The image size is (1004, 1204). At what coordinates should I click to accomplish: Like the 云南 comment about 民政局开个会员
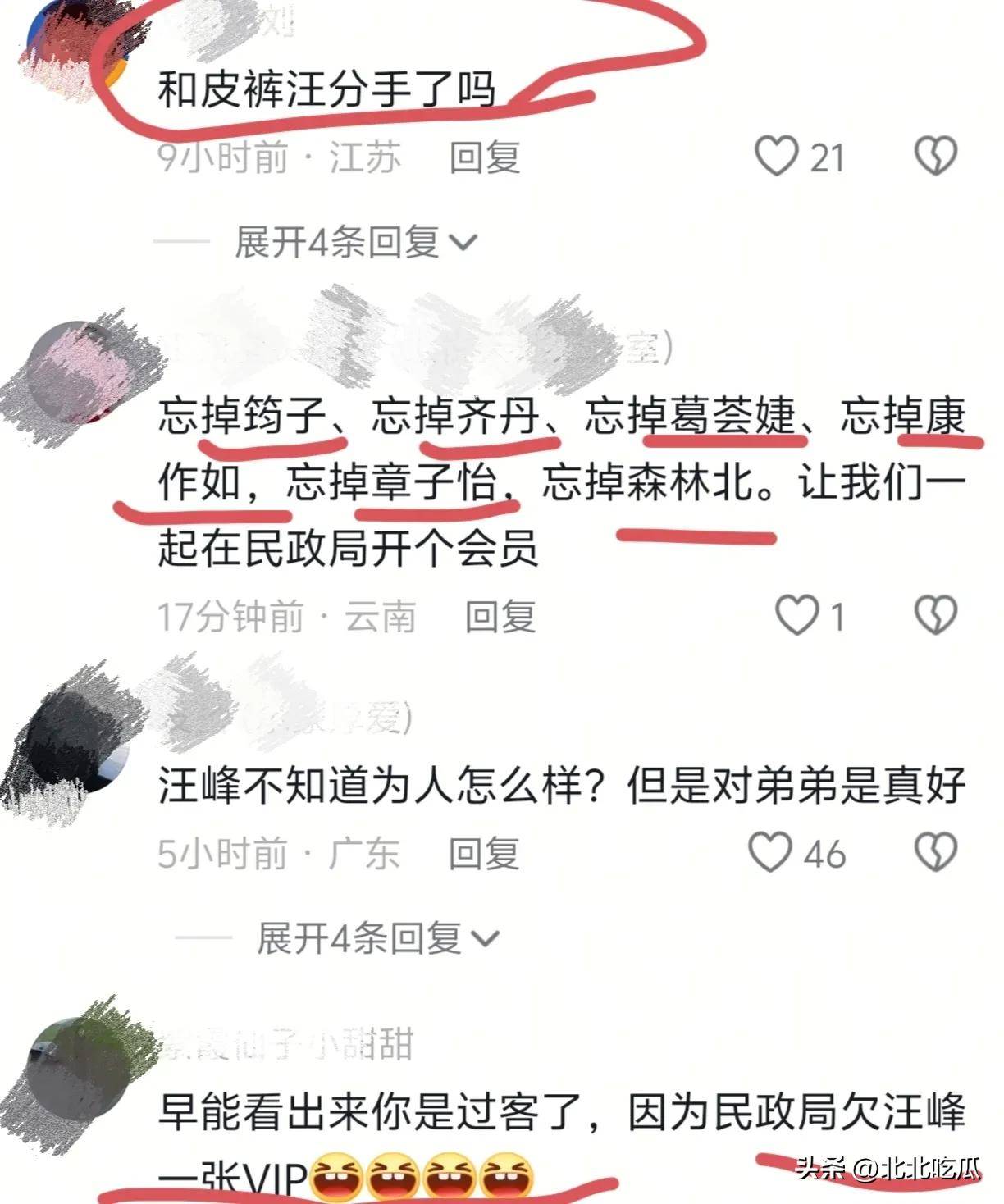[796, 615]
